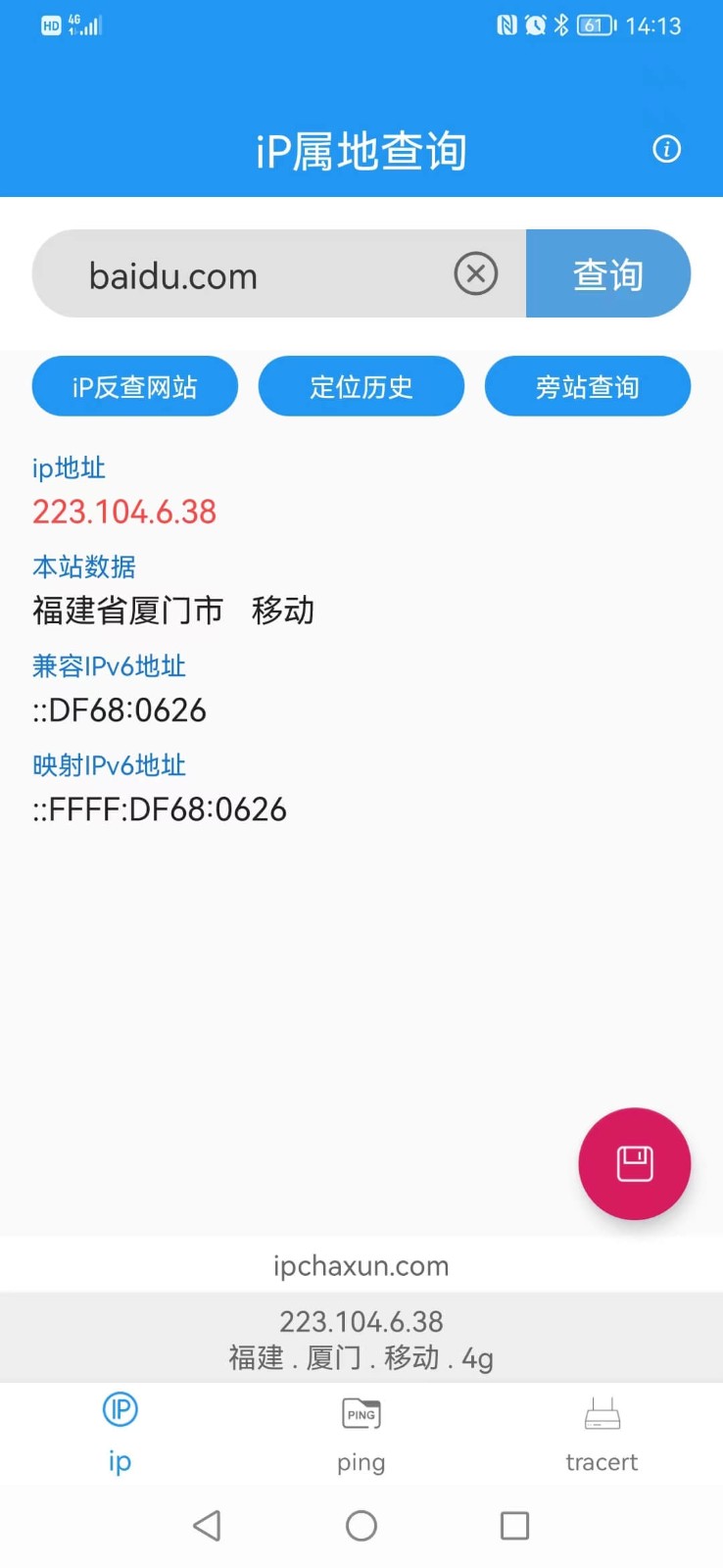The height and width of the screenshot is (1568, 723).
Task: Tap the 查询 query button
Action: click(x=607, y=274)
